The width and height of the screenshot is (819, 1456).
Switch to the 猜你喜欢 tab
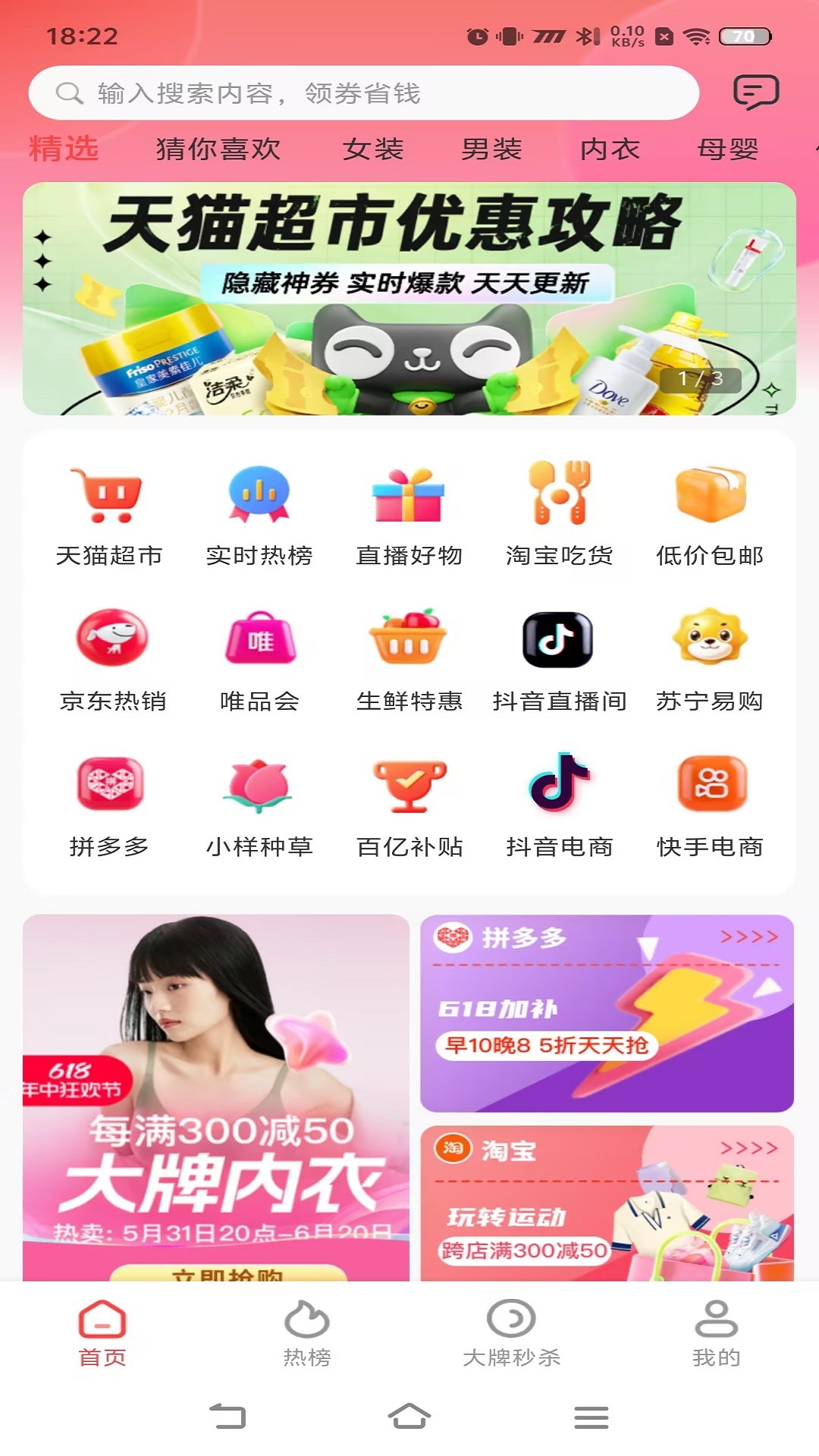tap(218, 149)
